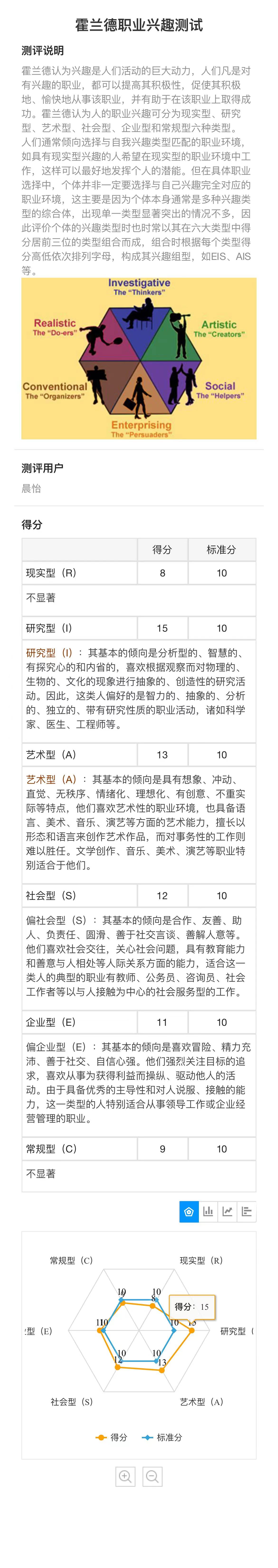
Task: Switch to line chart view
Action: [x=228, y=1211]
